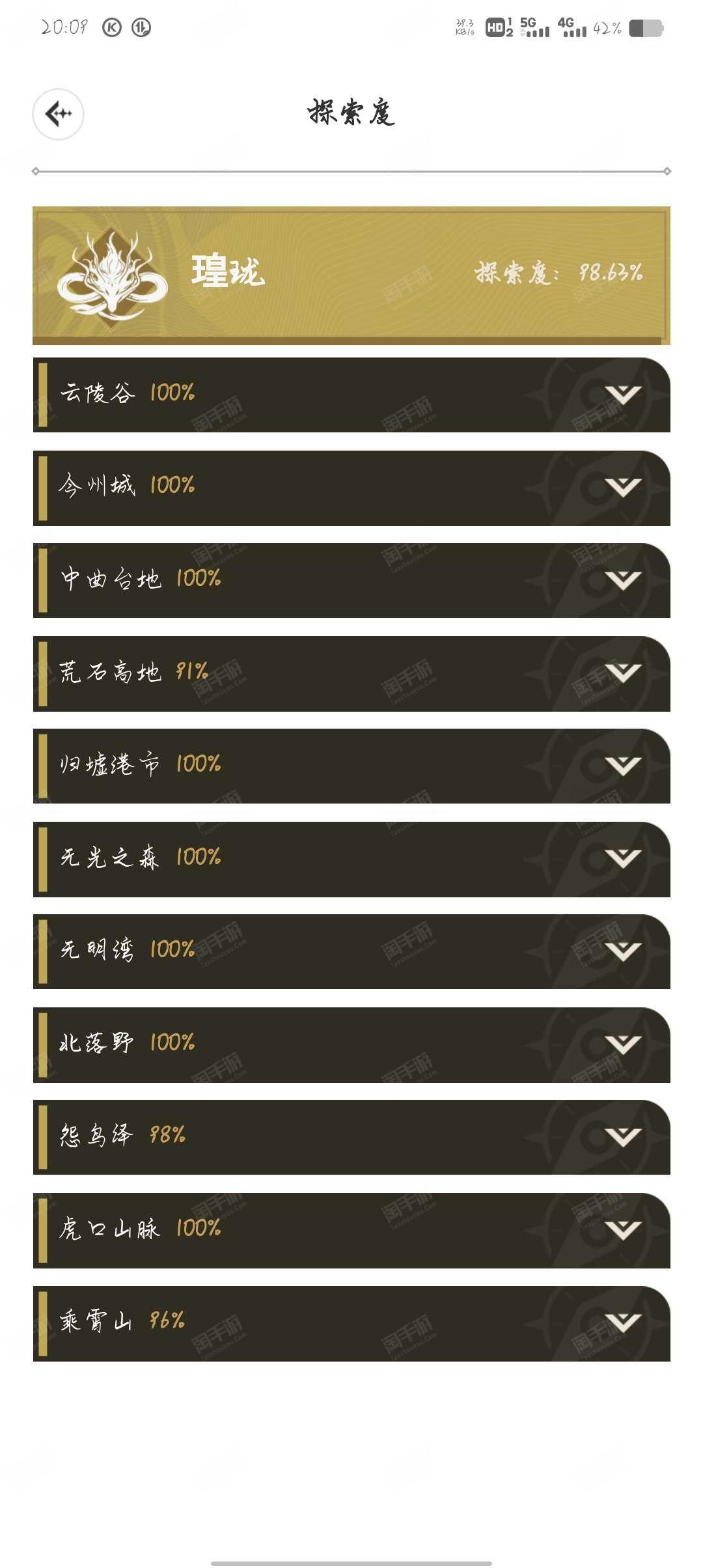Expand the 归墟港市 row
The height and width of the screenshot is (1568, 703).
tap(351, 766)
